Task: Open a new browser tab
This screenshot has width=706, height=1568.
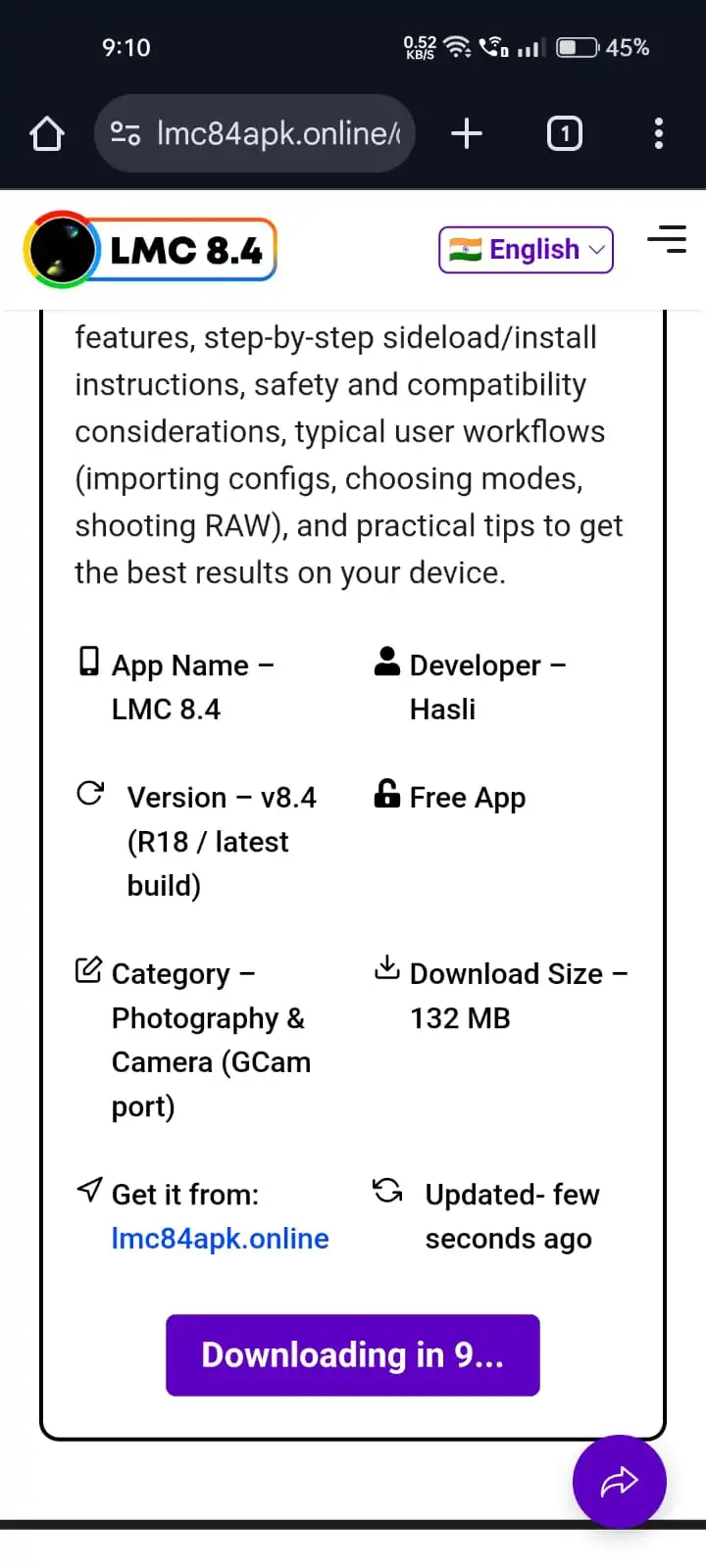Action: coord(467,133)
